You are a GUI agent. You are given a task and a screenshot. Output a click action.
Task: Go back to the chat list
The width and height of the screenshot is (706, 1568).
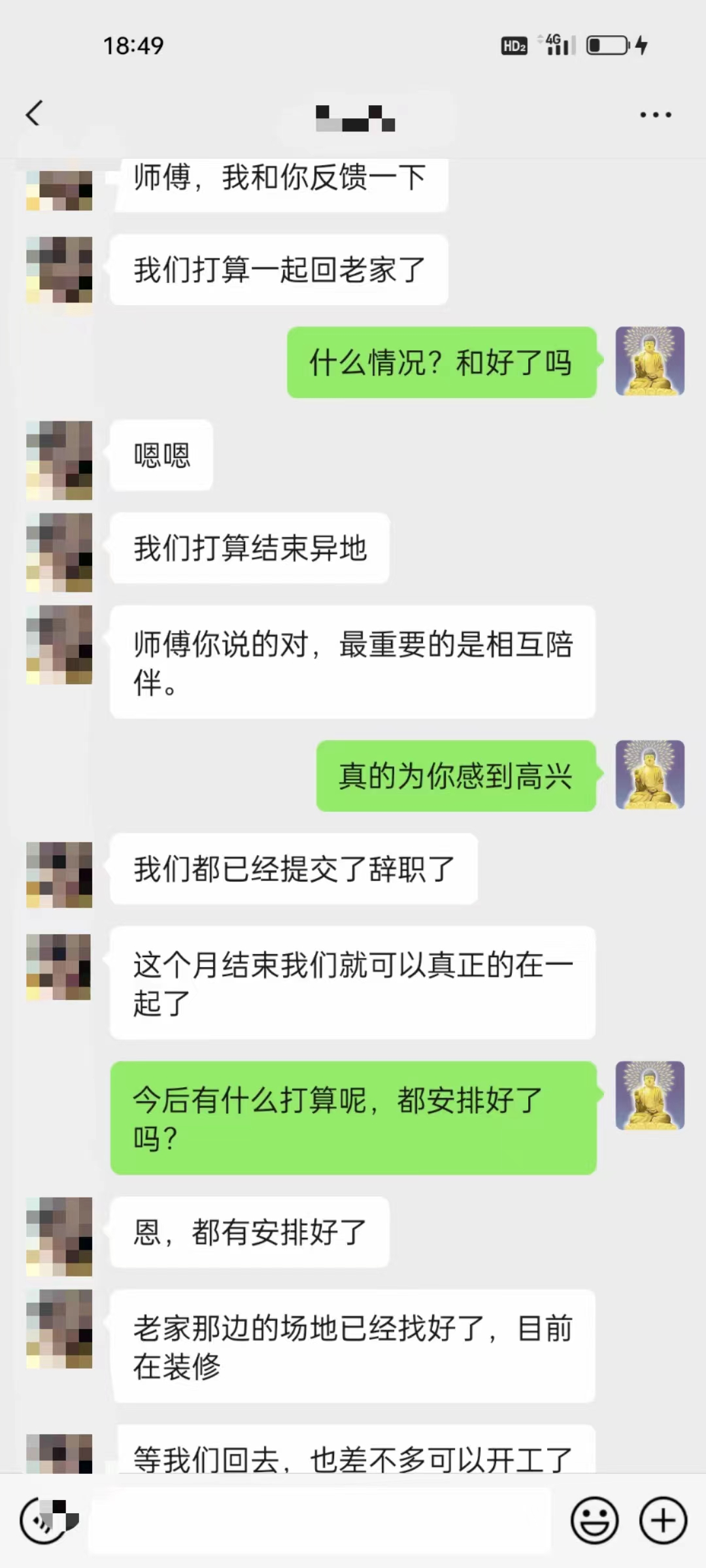34,114
